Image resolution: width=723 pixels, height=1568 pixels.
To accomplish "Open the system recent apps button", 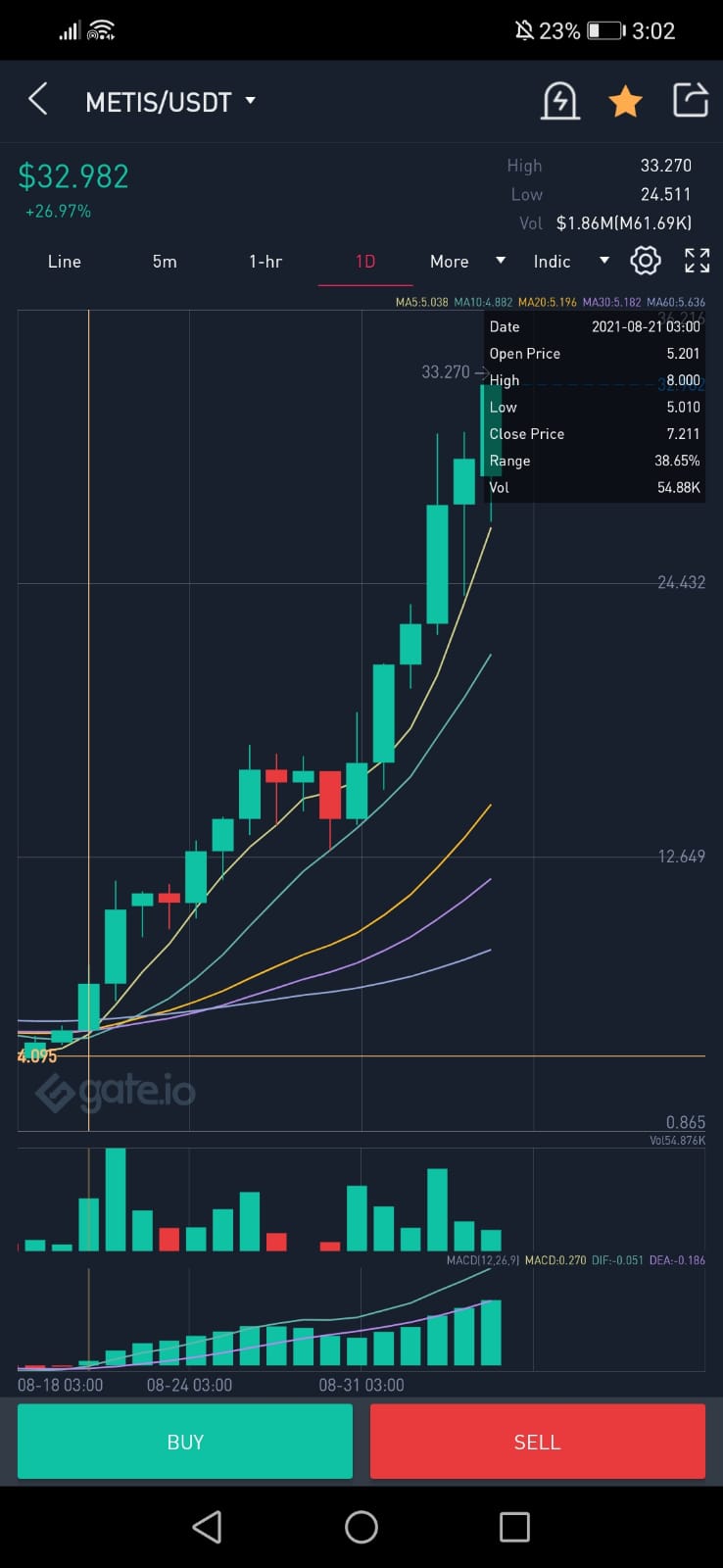I will [x=514, y=1527].
